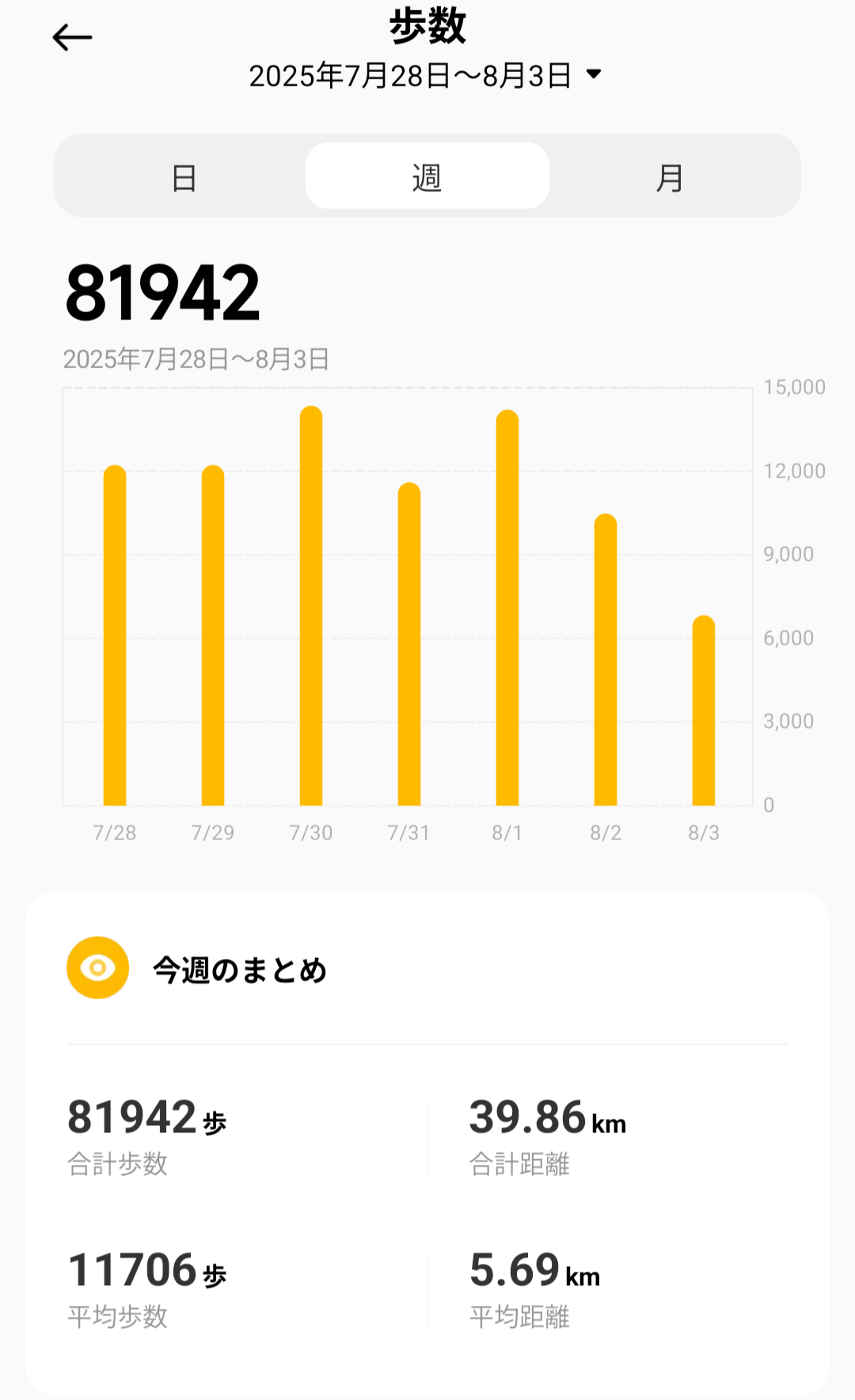View steps for the 7/30 bar
Viewport: 855px width, 1400px height.
(311, 607)
